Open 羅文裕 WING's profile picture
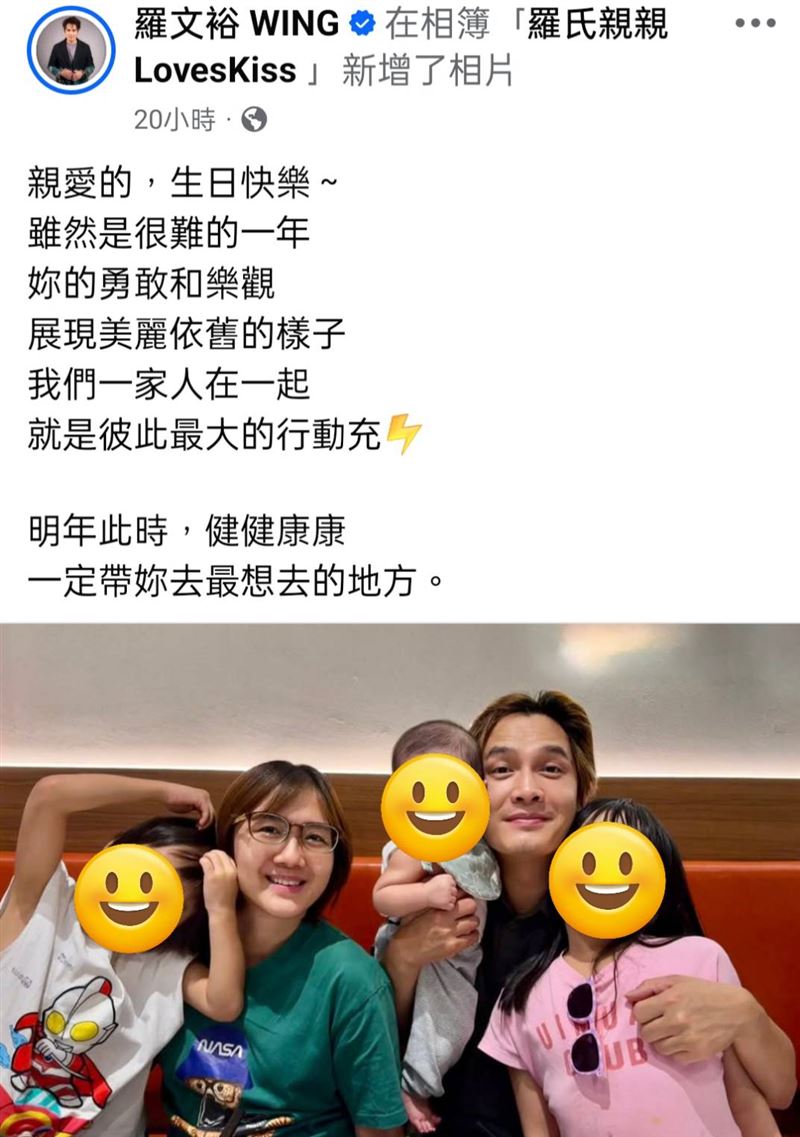Viewport: 800px width, 1137px height. (70, 50)
